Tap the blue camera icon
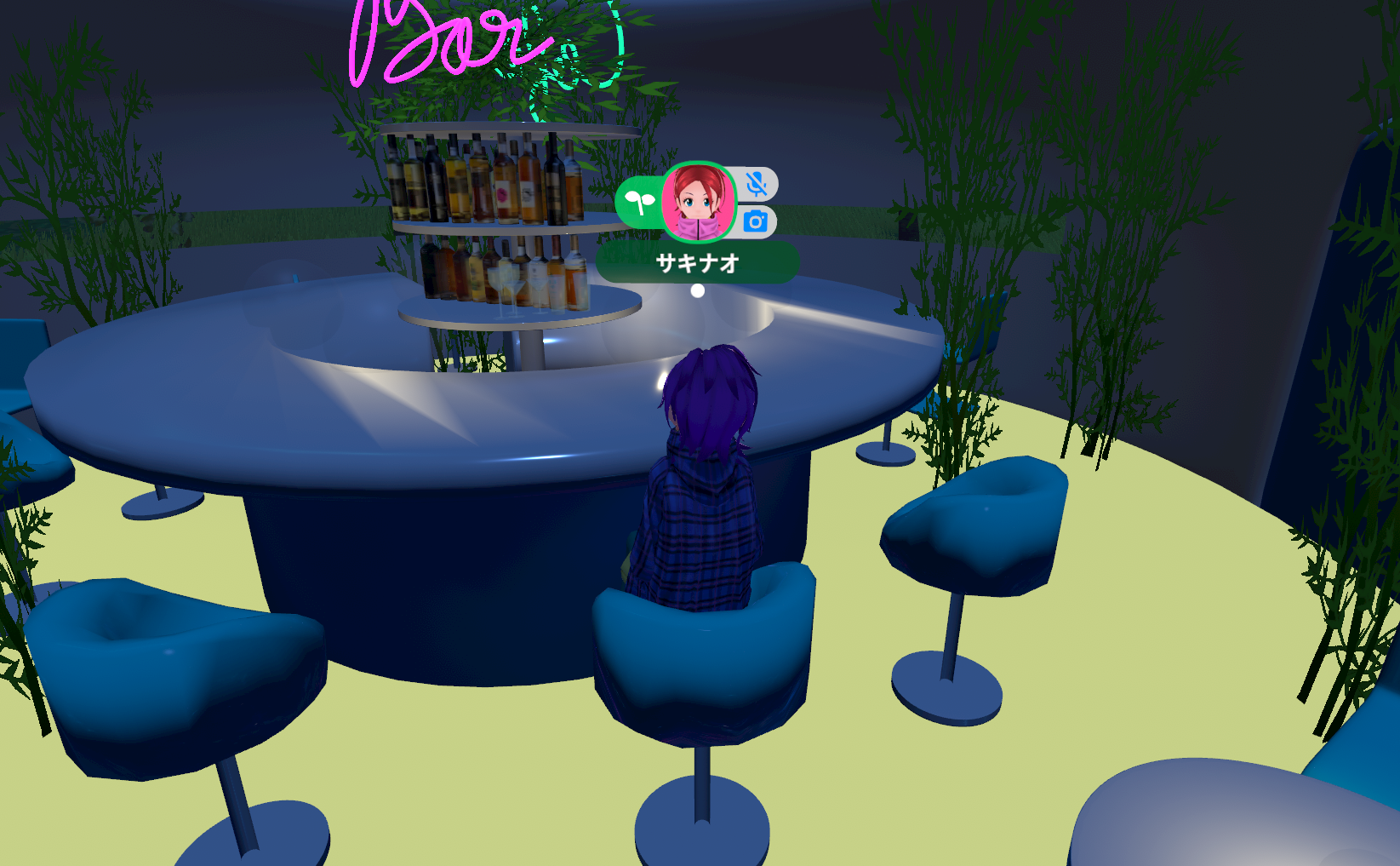1400x866 pixels. pos(756,222)
